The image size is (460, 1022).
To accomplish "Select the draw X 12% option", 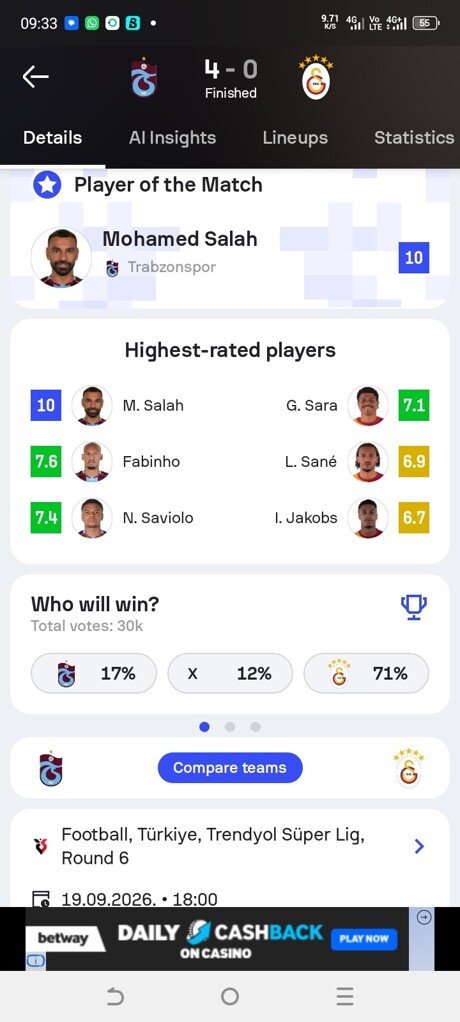I will point(230,673).
